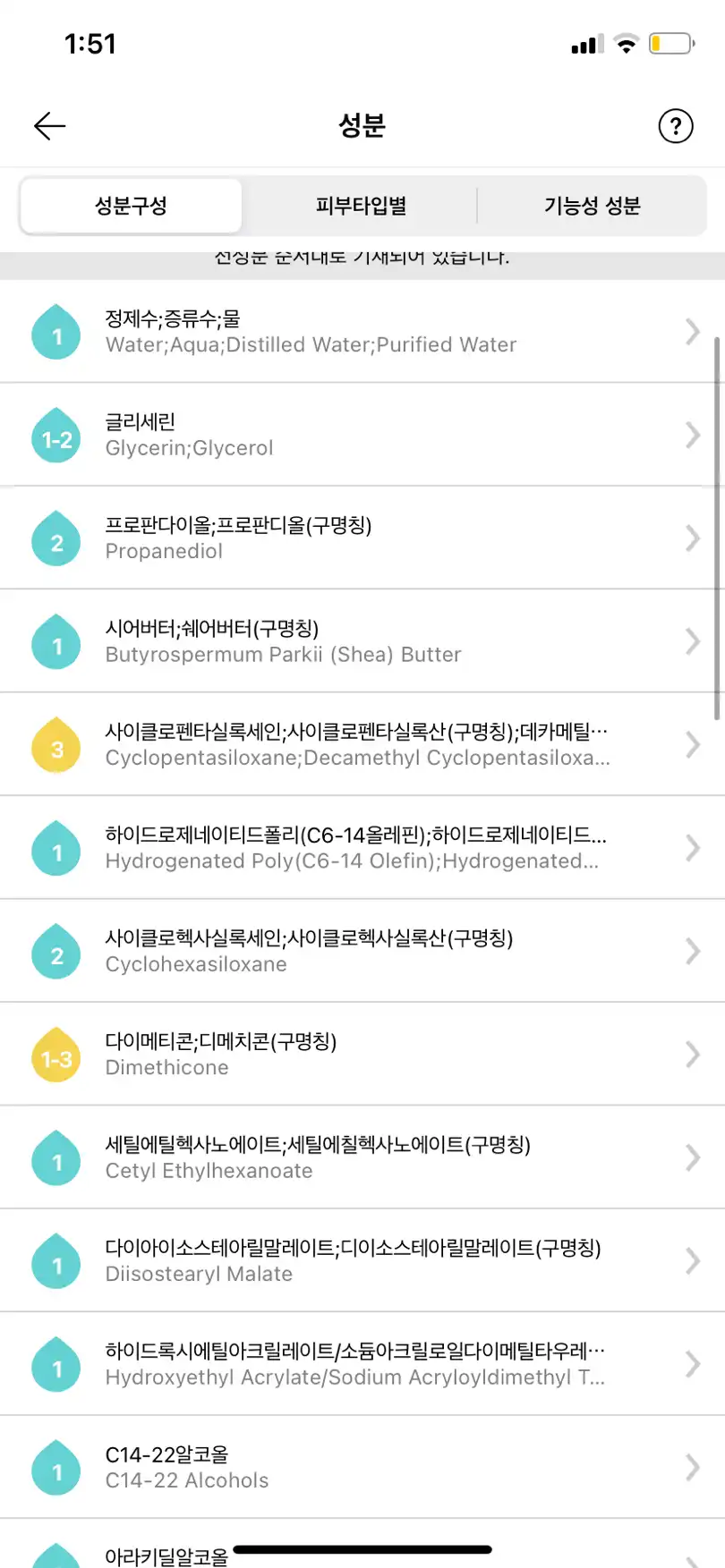View the 다이메티콘 Dimethicone details
This screenshot has height=1568, width=725.
(362, 1055)
